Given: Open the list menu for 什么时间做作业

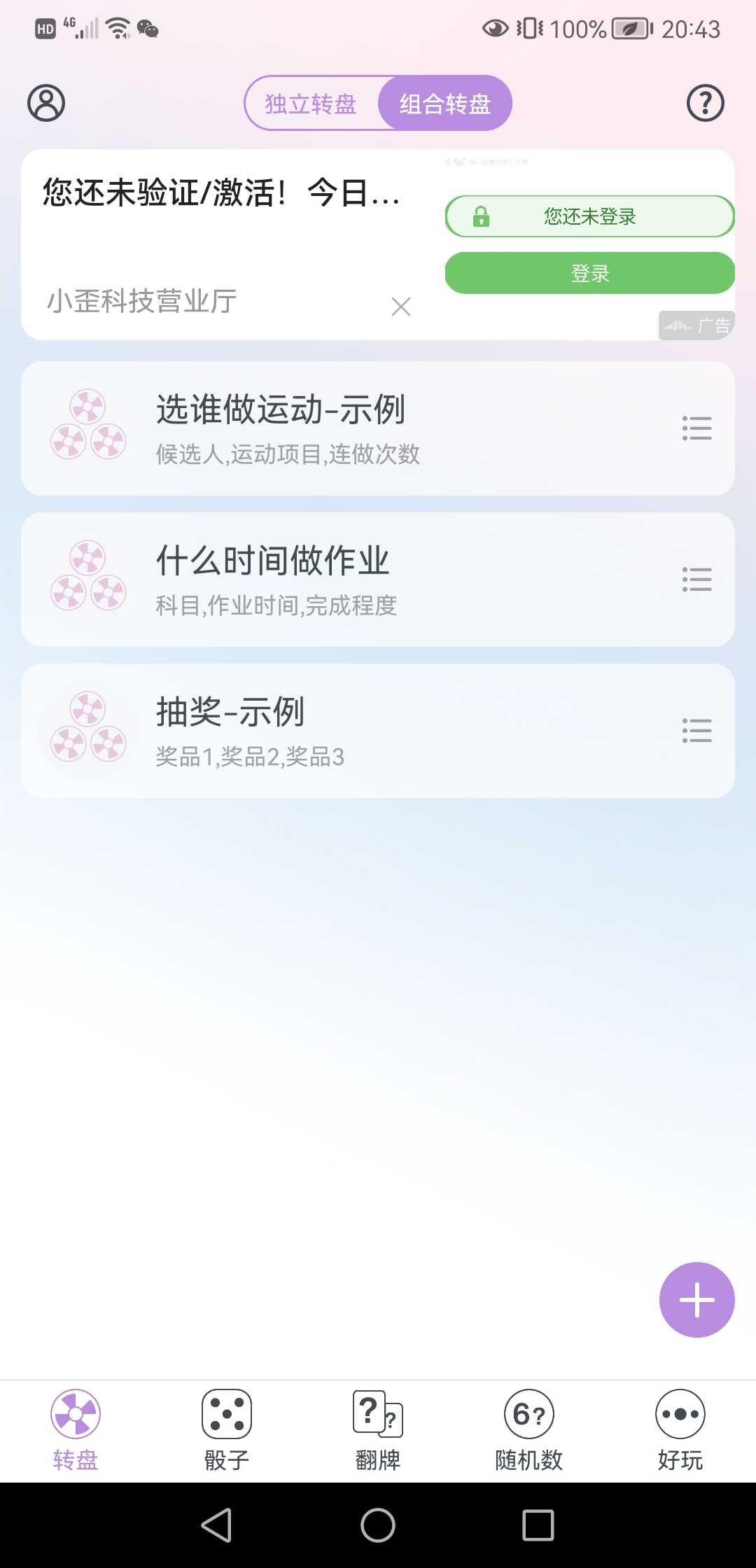Looking at the screenshot, I should pyautogui.click(x=696, y=579).
